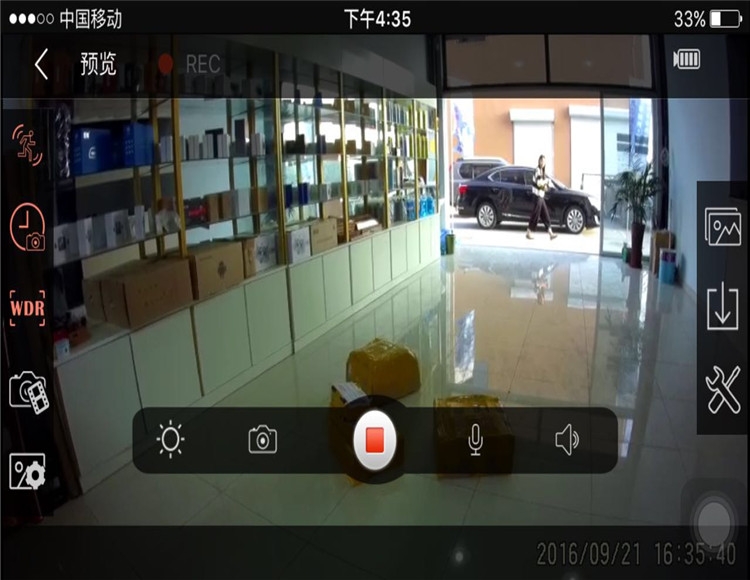
Task: Take a snapshot with camera icon
Action: point(263,439)
